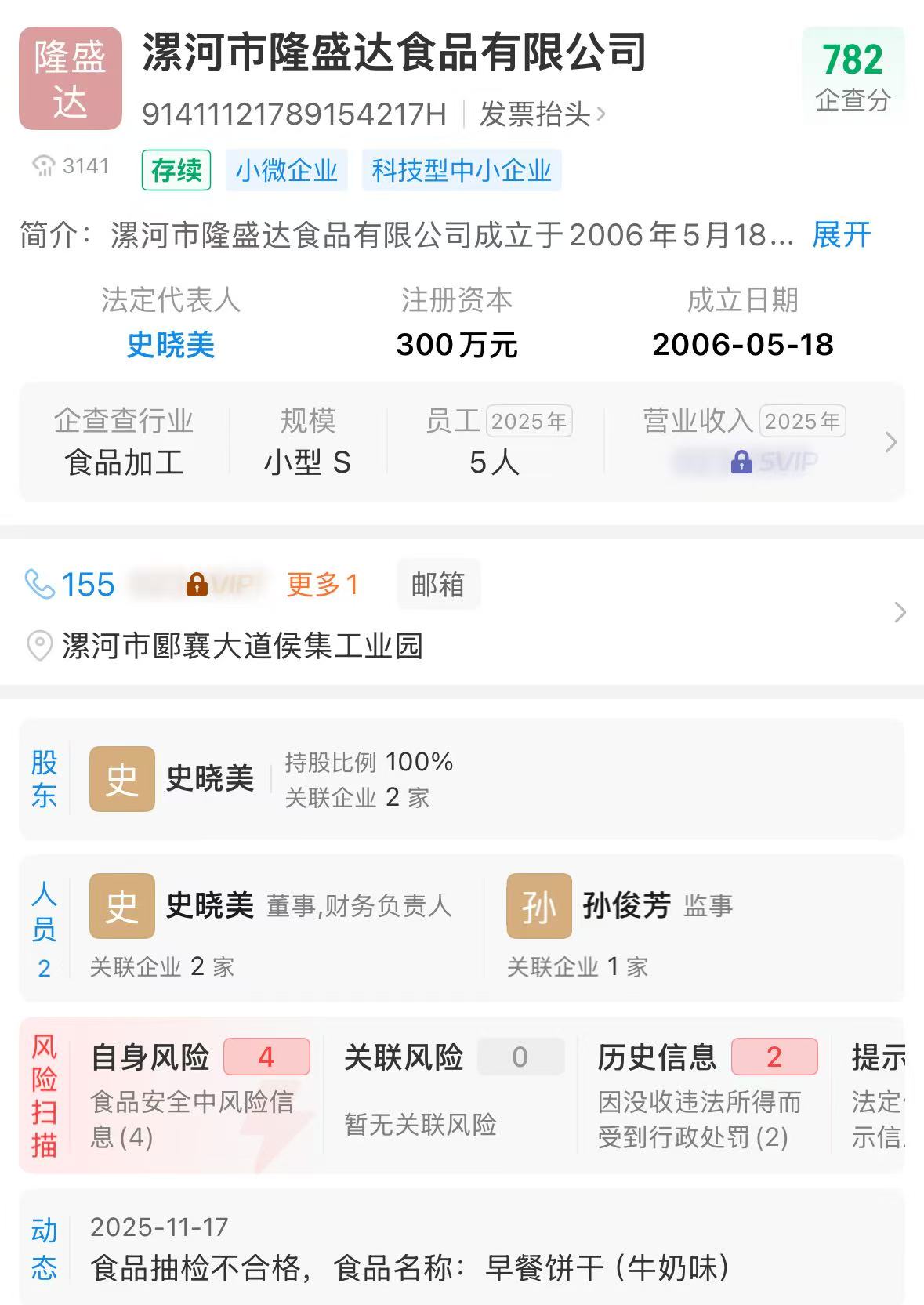The width and height of the screenshot is (924, 1305).
Task: Expand the company 简介 with 展开
Action: [842, 234]
